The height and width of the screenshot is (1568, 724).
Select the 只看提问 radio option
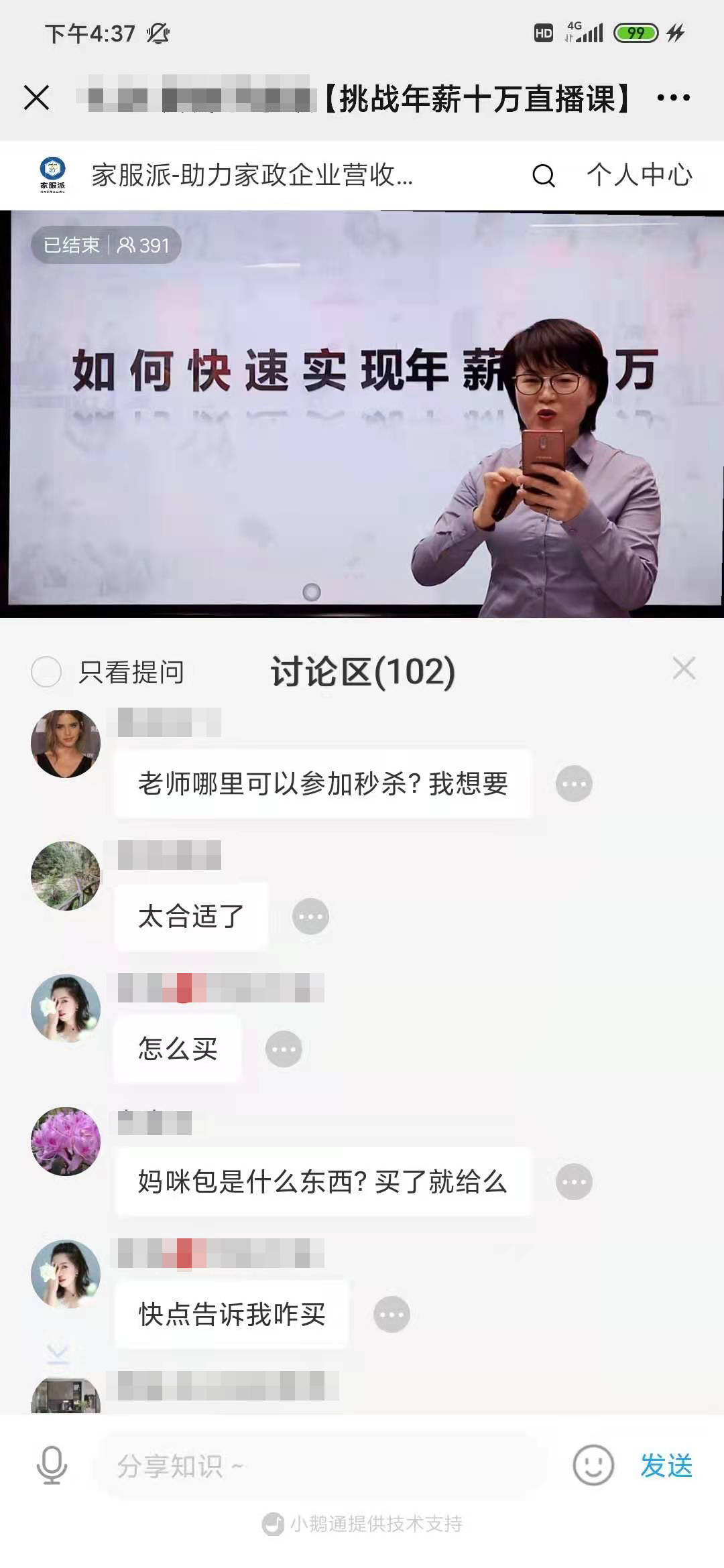click(46, 671)
